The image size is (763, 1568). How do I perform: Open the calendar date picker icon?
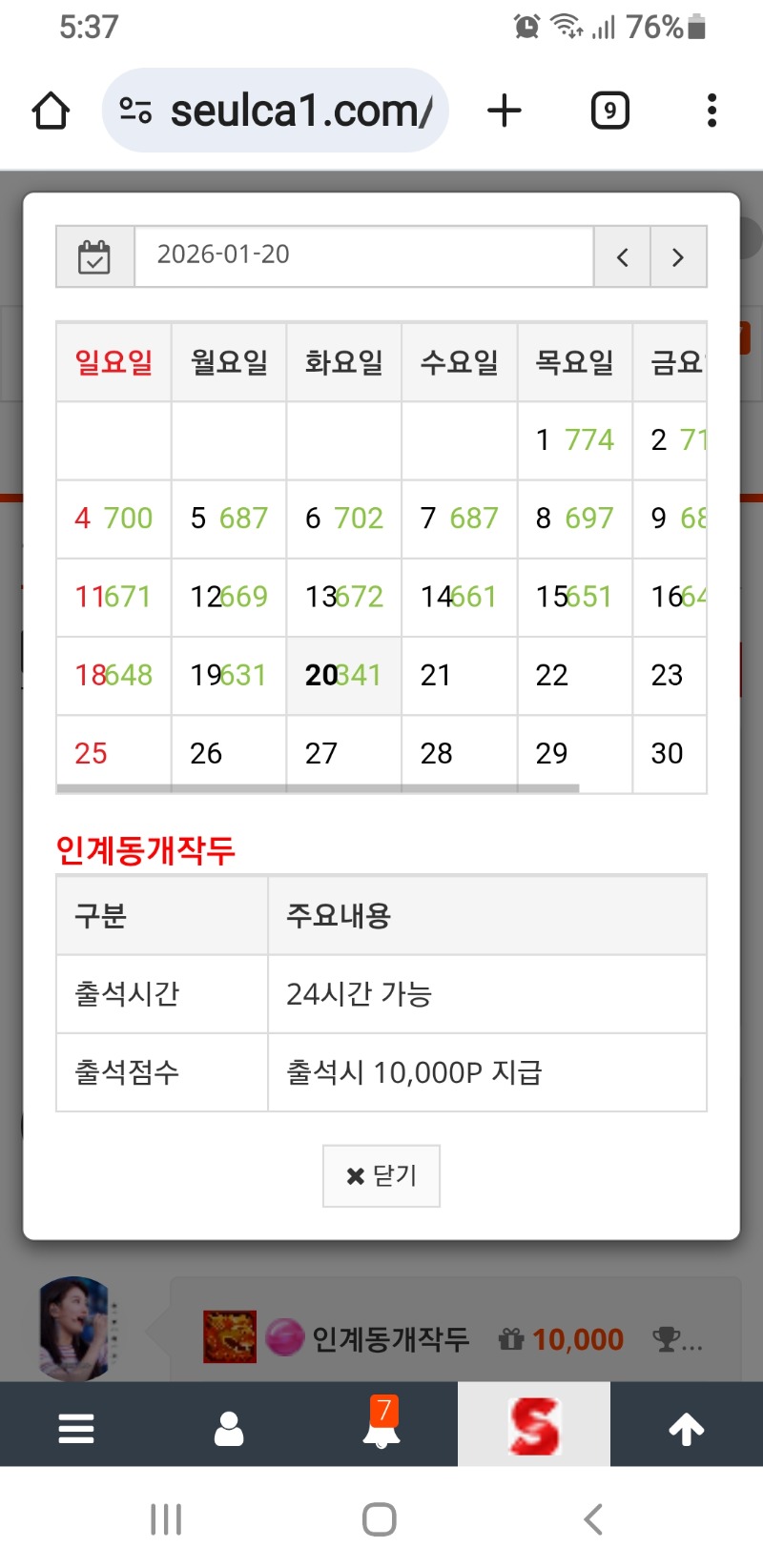click(x=94, y=256)
